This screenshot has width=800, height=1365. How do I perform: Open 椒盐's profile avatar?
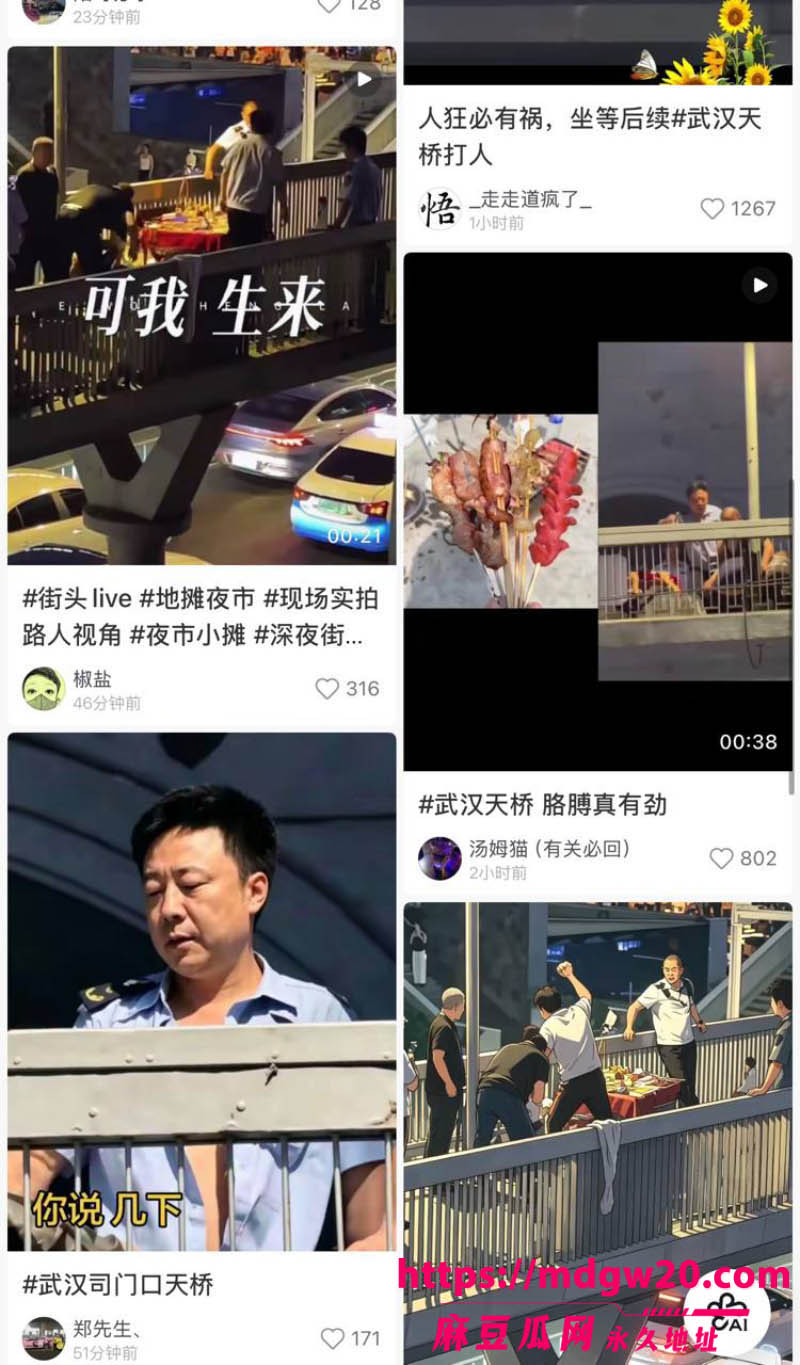point(43,689)
